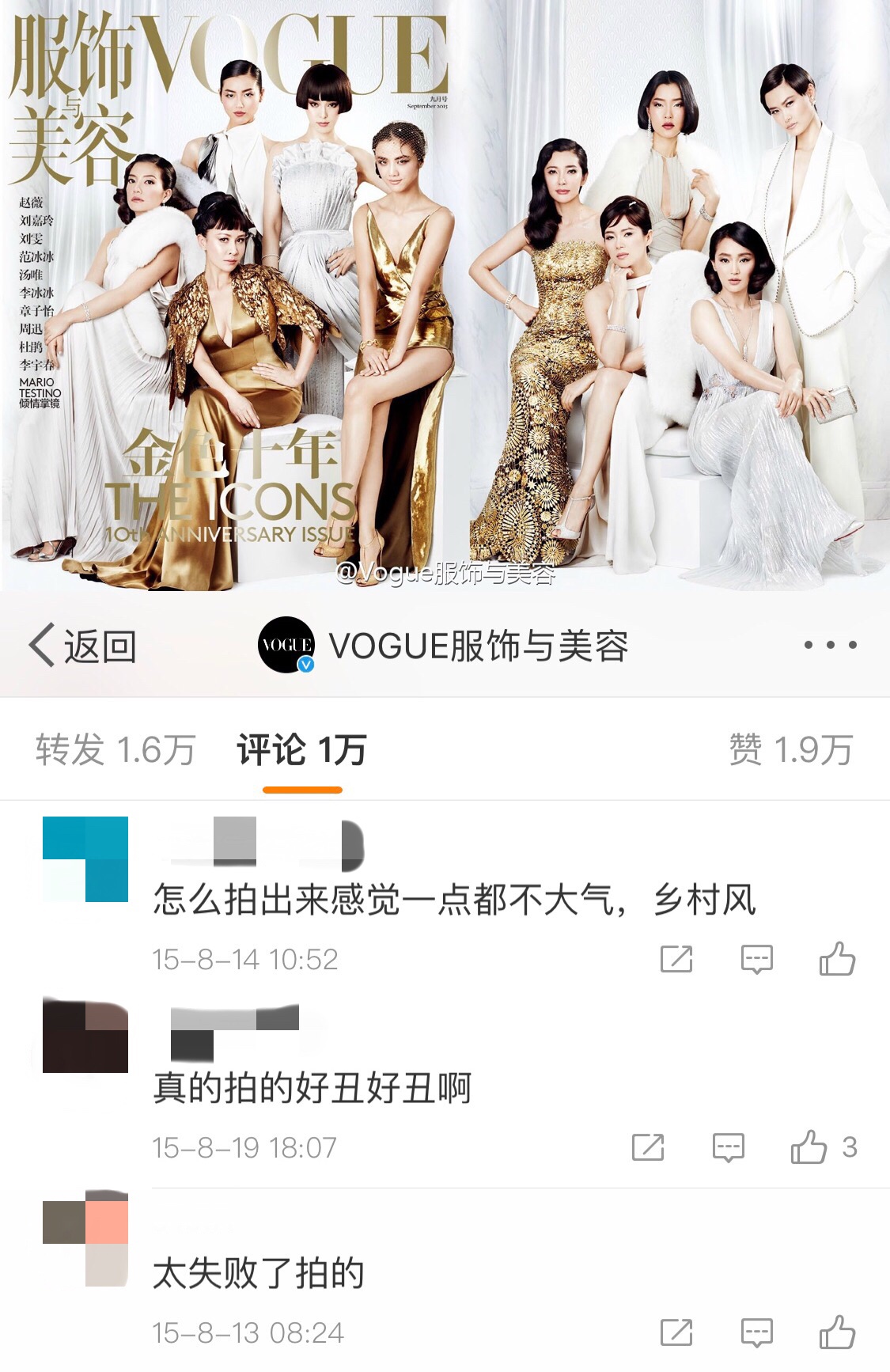Reply to the 真的拍的好丑好丑啊 comment
The height and width of the screenshot is (1372, 890).
(728, 1147)
